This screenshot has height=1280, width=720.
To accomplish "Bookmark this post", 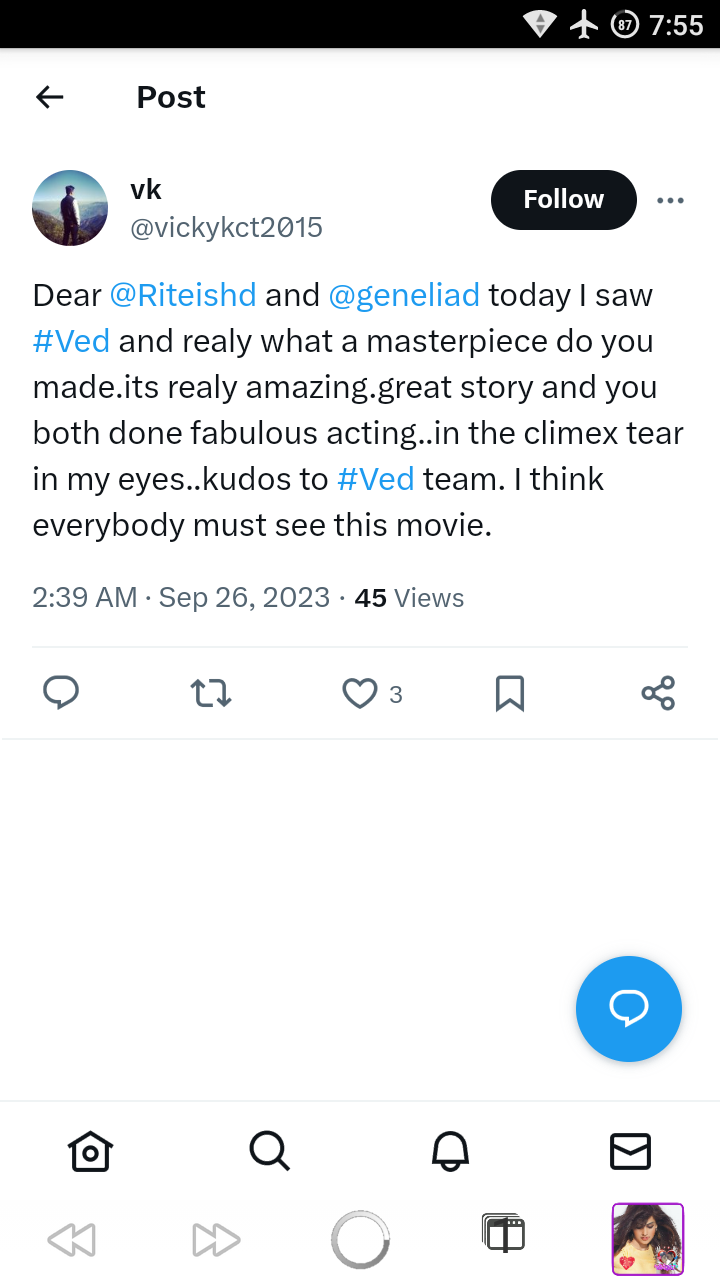I will [510, 693].
